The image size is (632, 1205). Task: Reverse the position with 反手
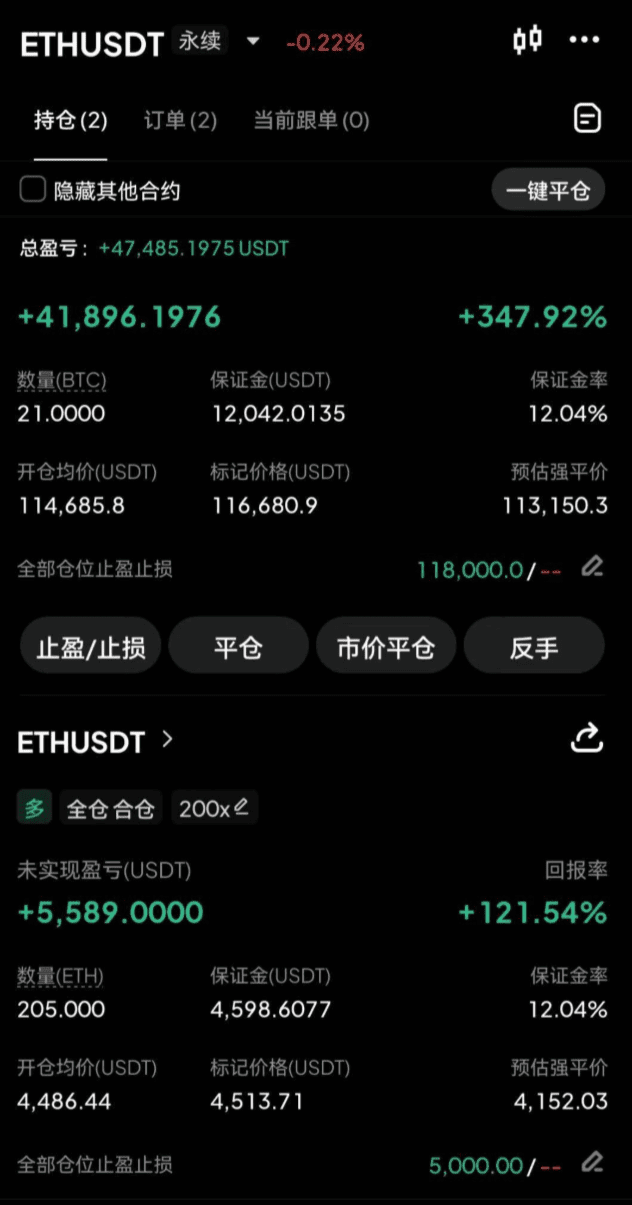point(534,647)
